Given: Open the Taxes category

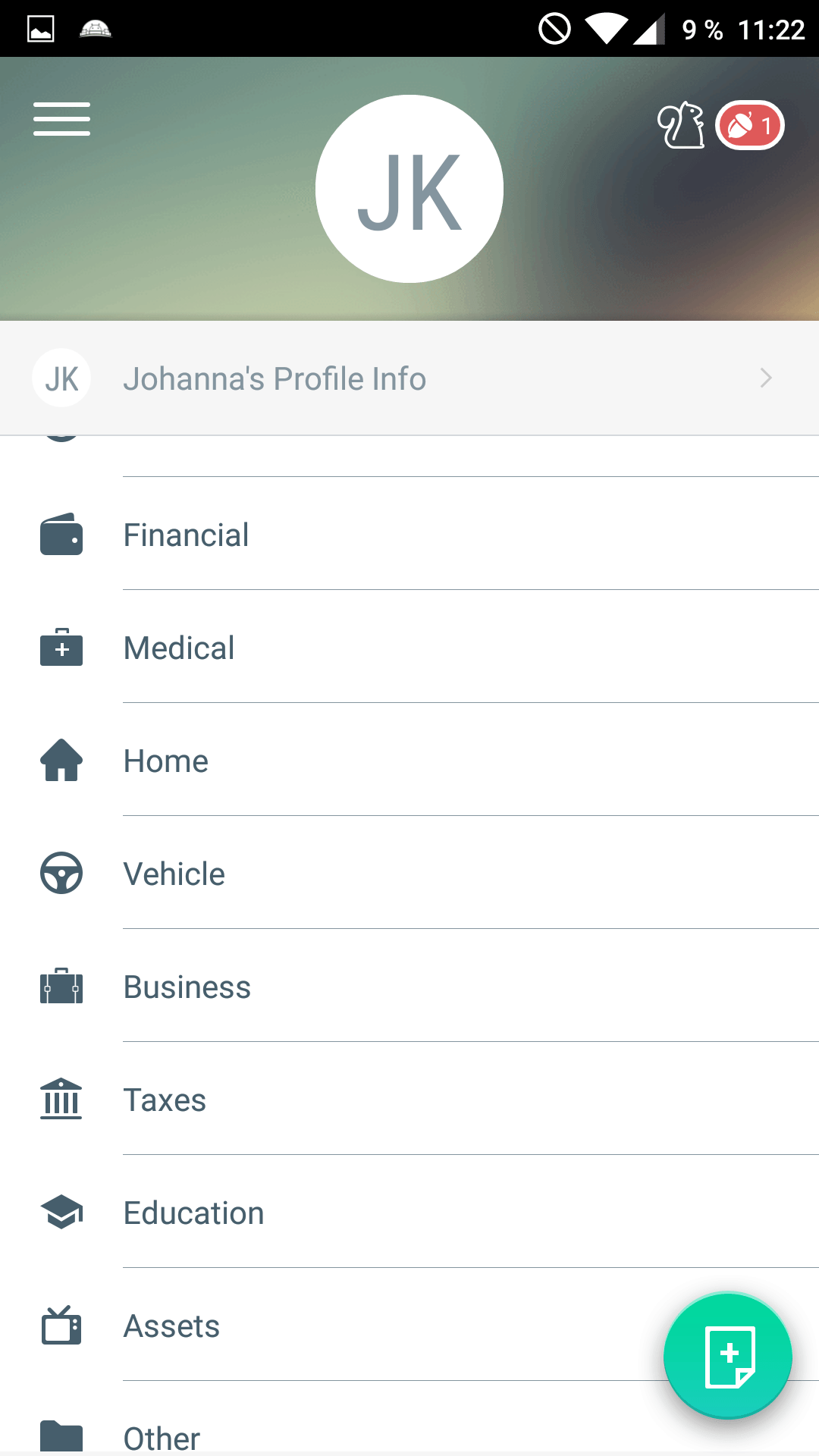Looking at the screenshot, I should (409, 1099).
